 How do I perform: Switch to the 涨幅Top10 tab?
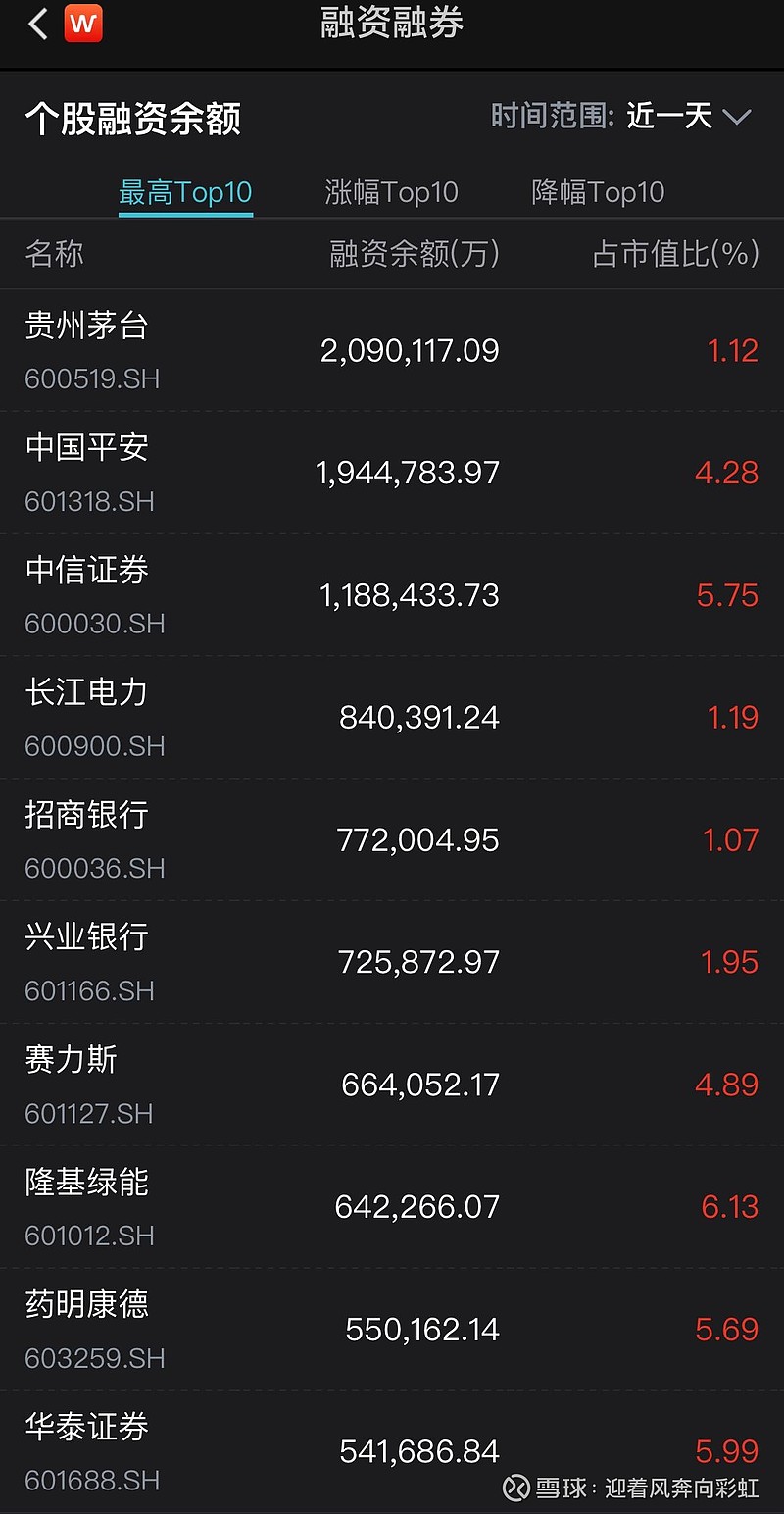391,192
